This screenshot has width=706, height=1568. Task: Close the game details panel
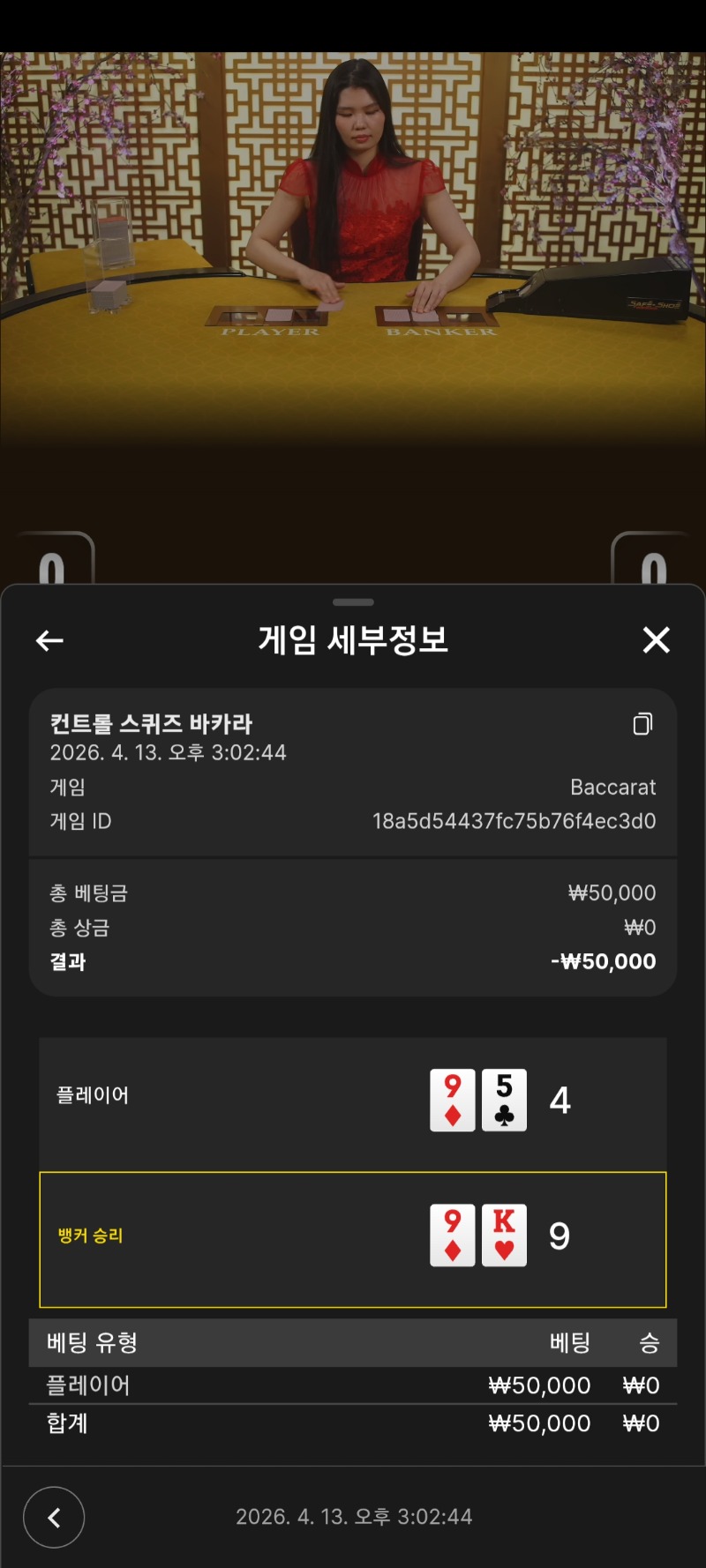coord(656,640)
